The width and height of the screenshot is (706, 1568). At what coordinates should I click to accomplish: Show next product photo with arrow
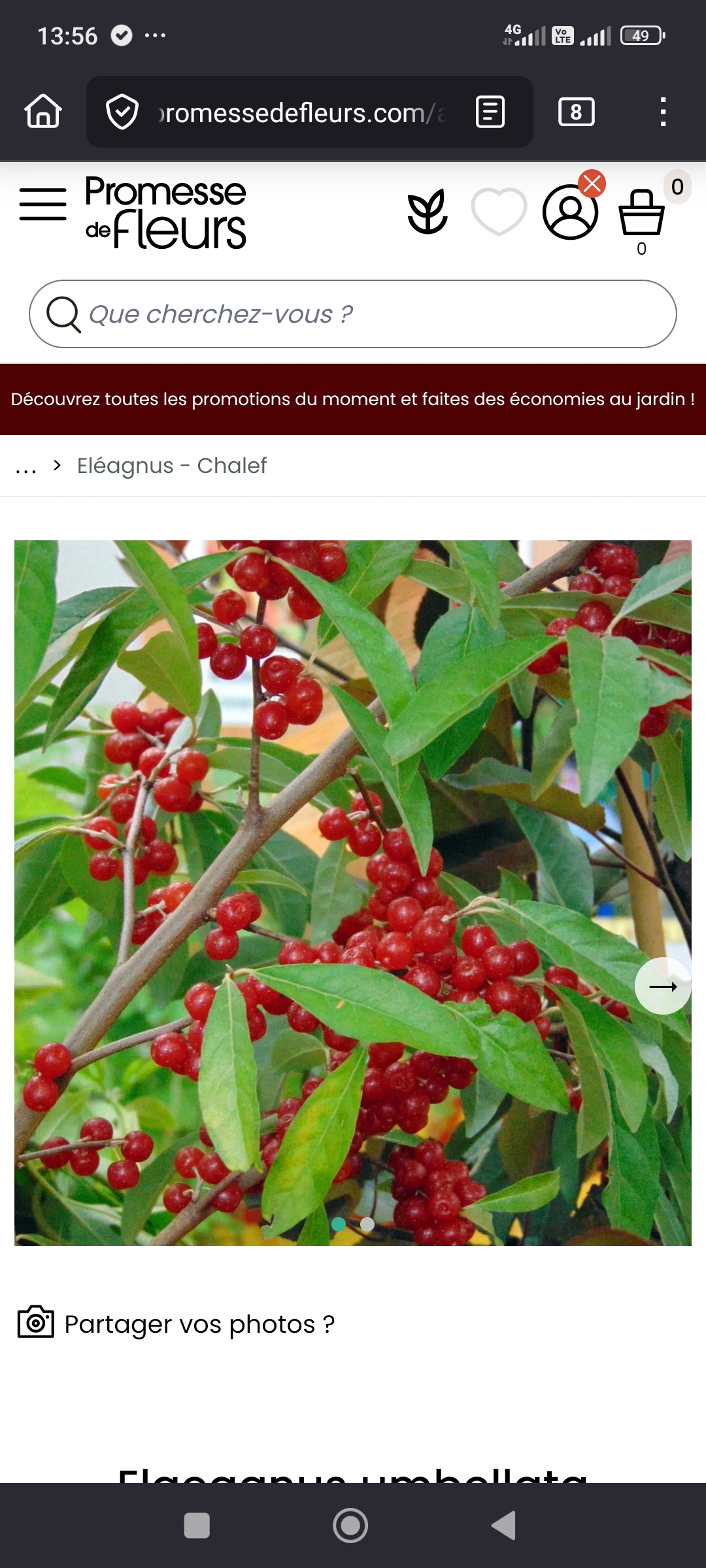(x=663, y=986)
